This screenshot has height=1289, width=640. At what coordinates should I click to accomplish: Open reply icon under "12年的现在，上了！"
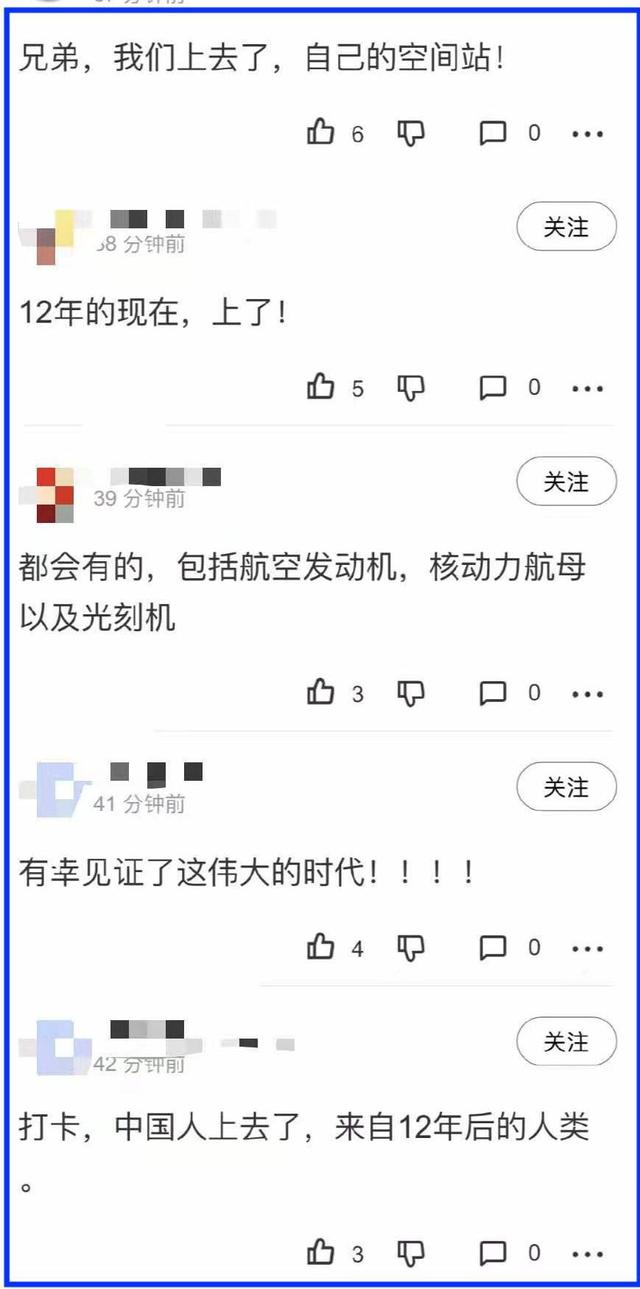(493, 387)
